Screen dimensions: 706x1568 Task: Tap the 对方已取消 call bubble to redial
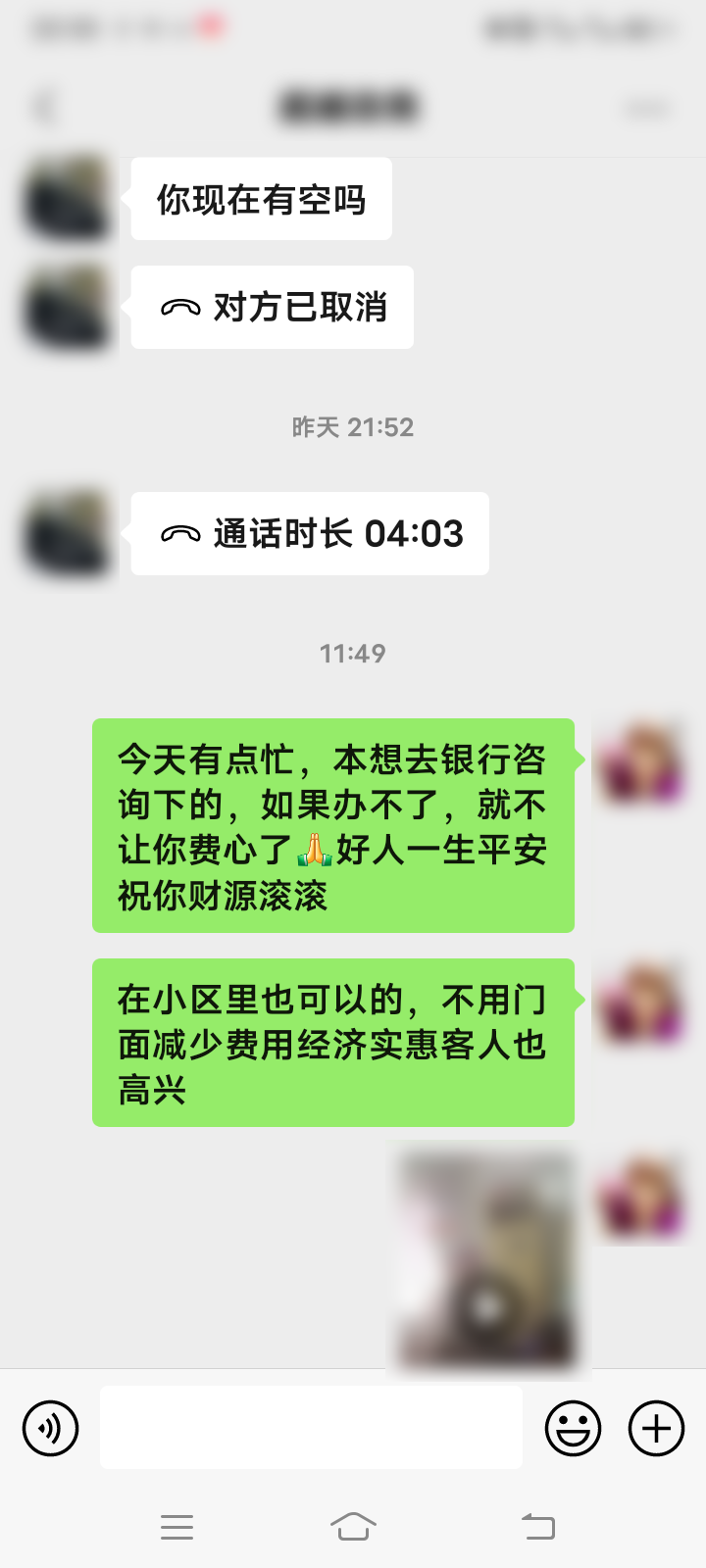(x=273, y=308)
